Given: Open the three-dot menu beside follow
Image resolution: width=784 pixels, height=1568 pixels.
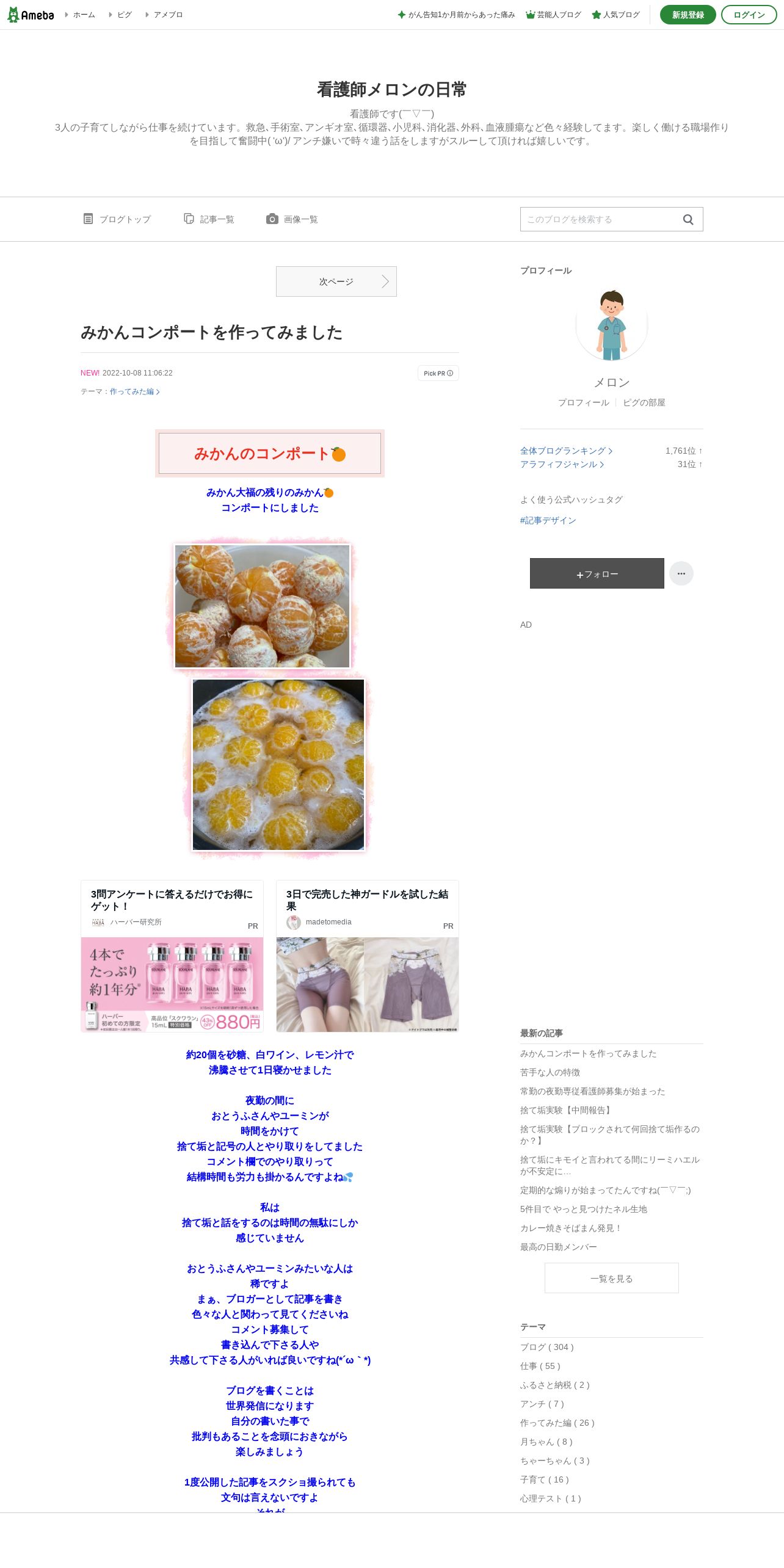Looking at the screenshot, I should (681, 573).
